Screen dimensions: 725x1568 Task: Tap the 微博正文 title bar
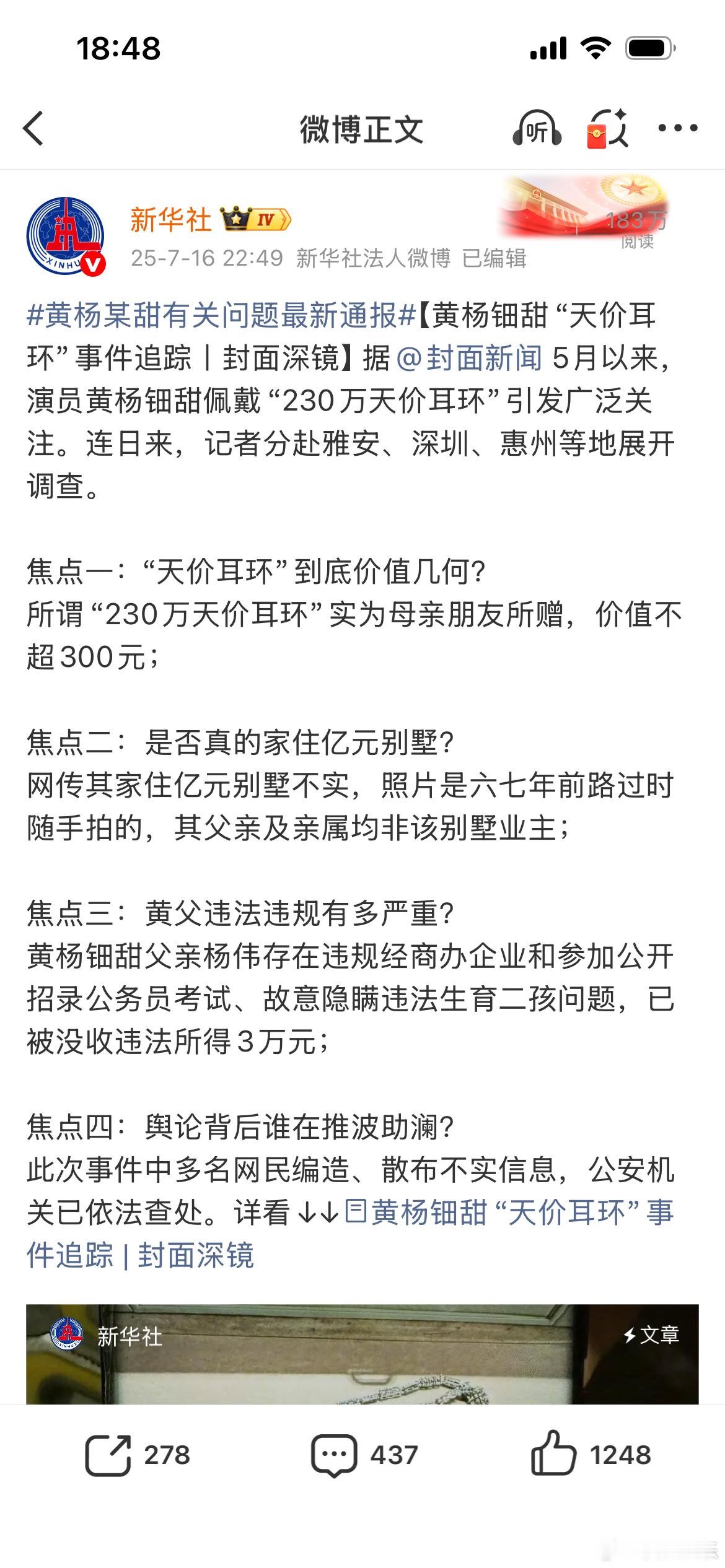pyautogui.click(x=362, y=128)
